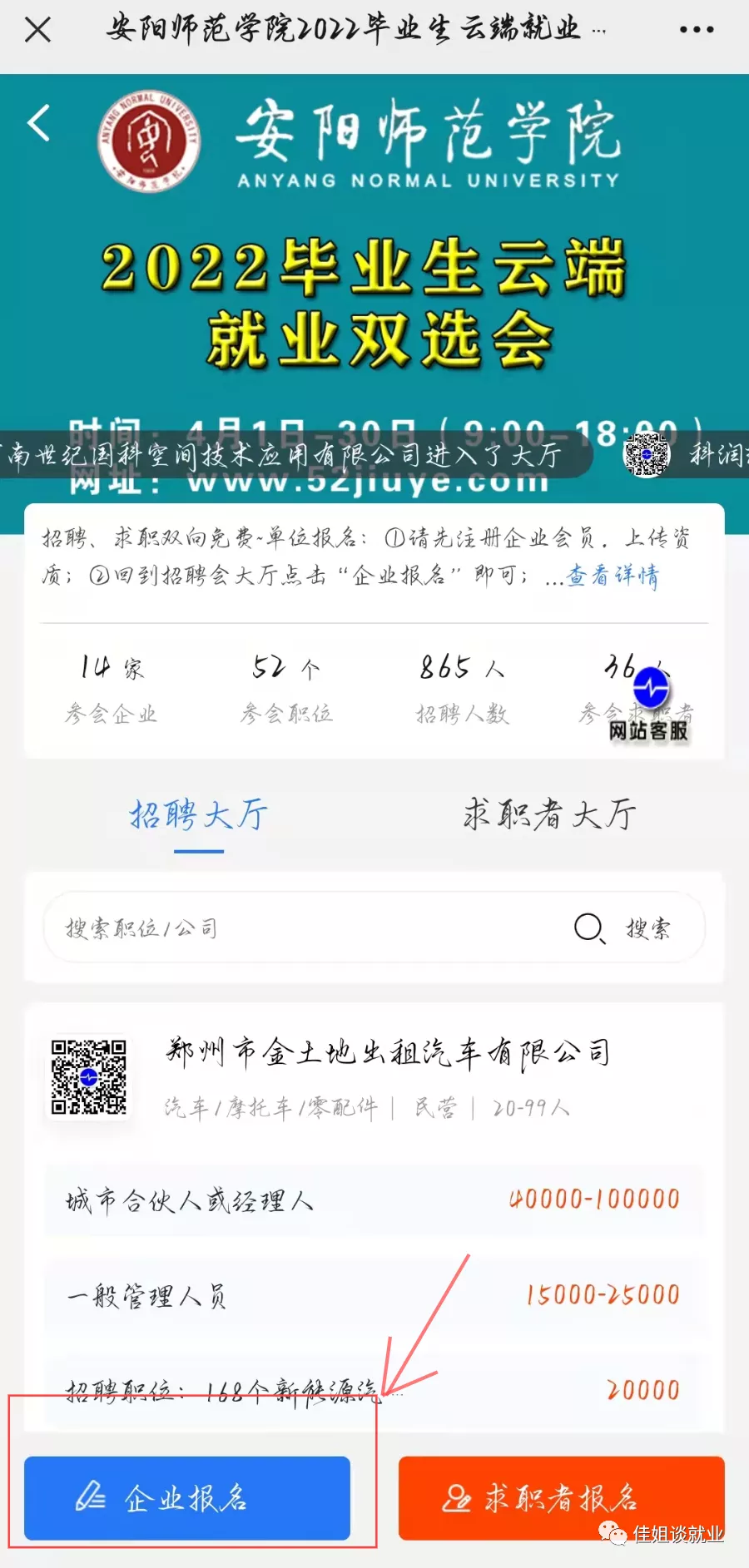Open the 查看详情 link
Image resolution: width=749 pixels, height=1568 pixels.
tap(613, 576)
